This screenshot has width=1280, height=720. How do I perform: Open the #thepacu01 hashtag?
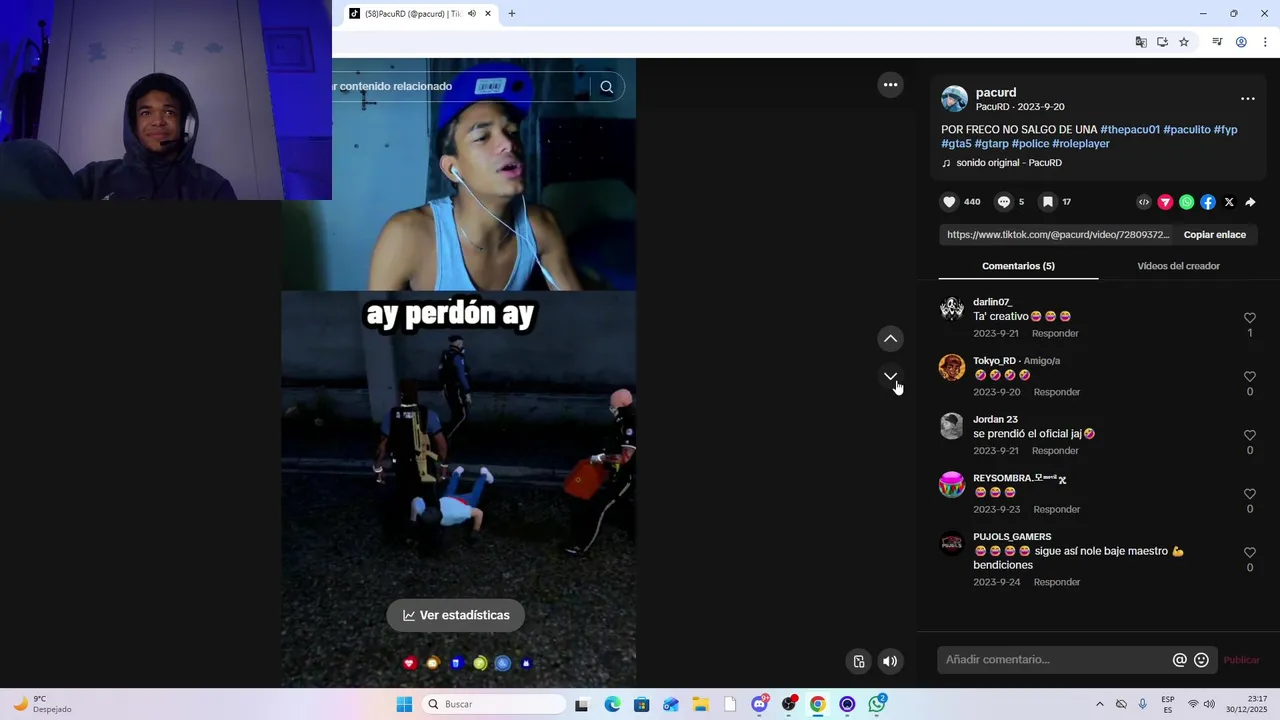pos(1129,130)
